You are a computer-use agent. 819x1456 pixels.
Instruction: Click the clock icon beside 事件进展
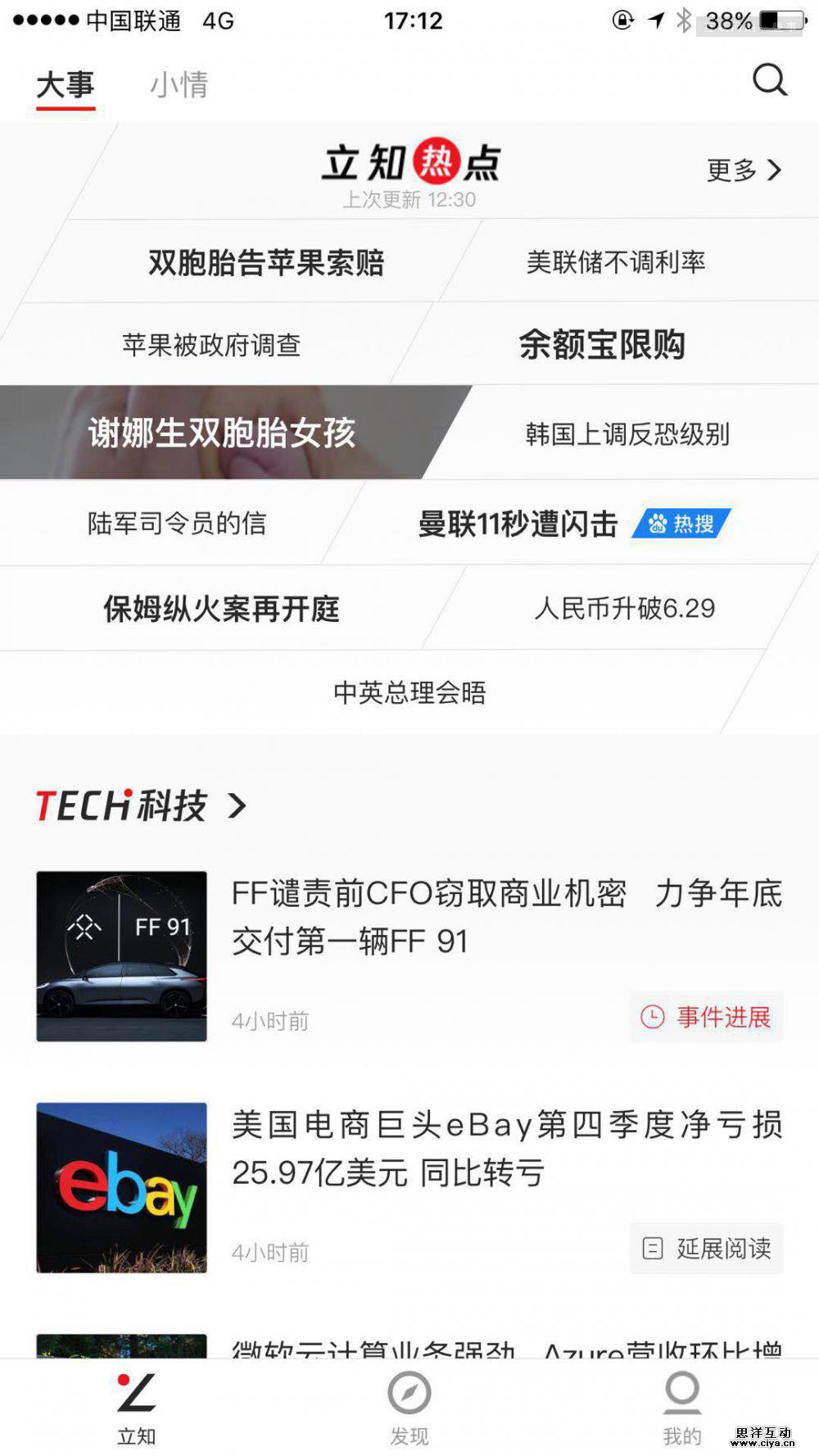(x=653, y=1018)
